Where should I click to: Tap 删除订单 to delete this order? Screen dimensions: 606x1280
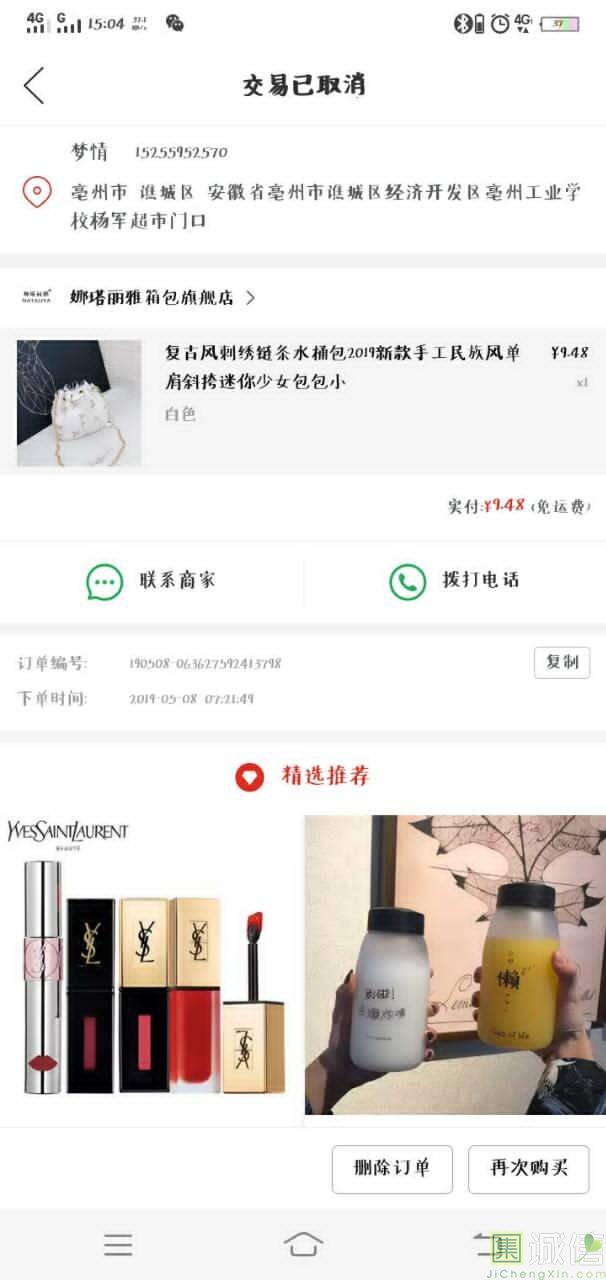pyautogui.click(x=392, y=1168)
